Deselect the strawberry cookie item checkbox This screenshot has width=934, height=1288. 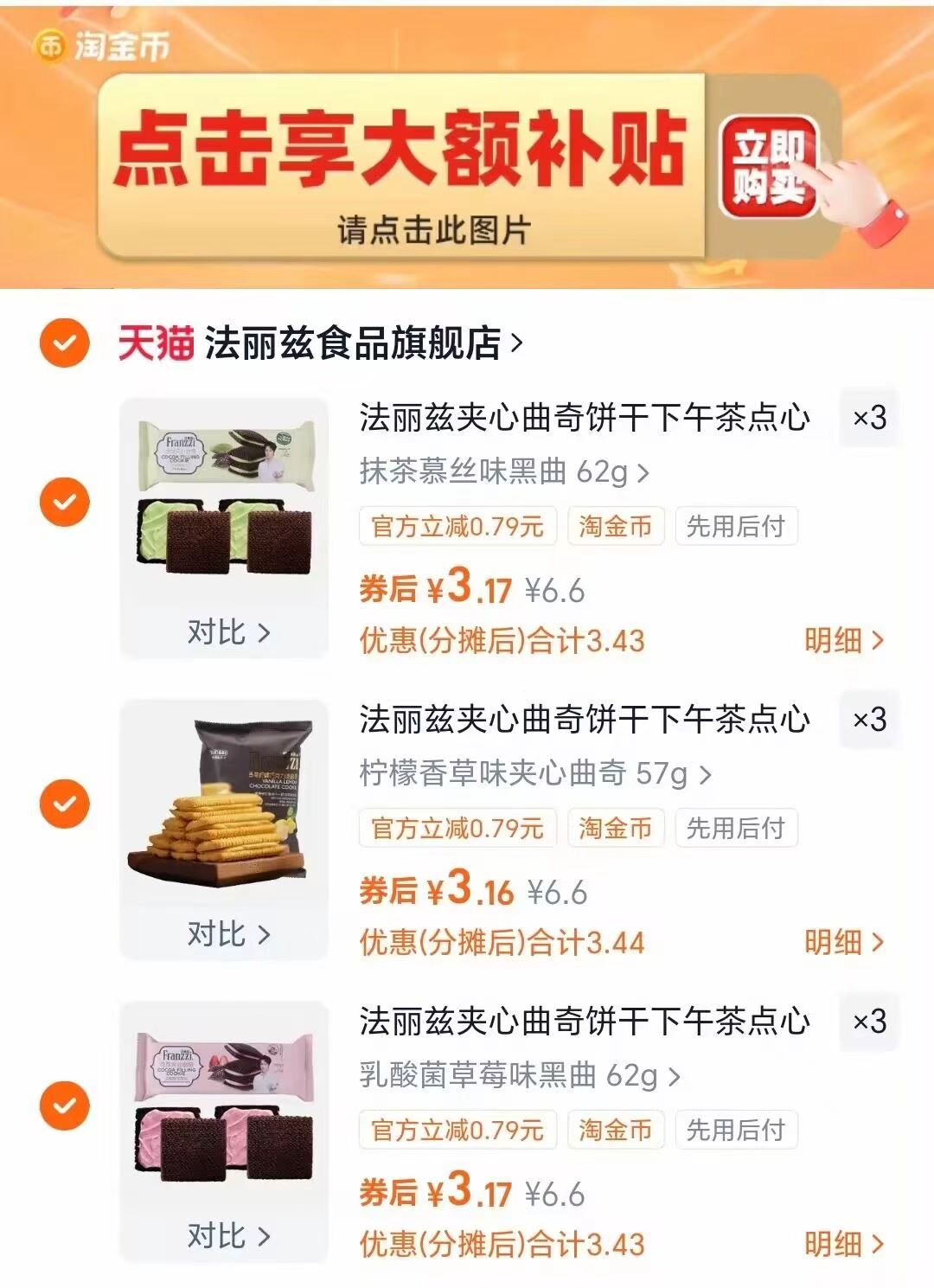[64, 1104]
